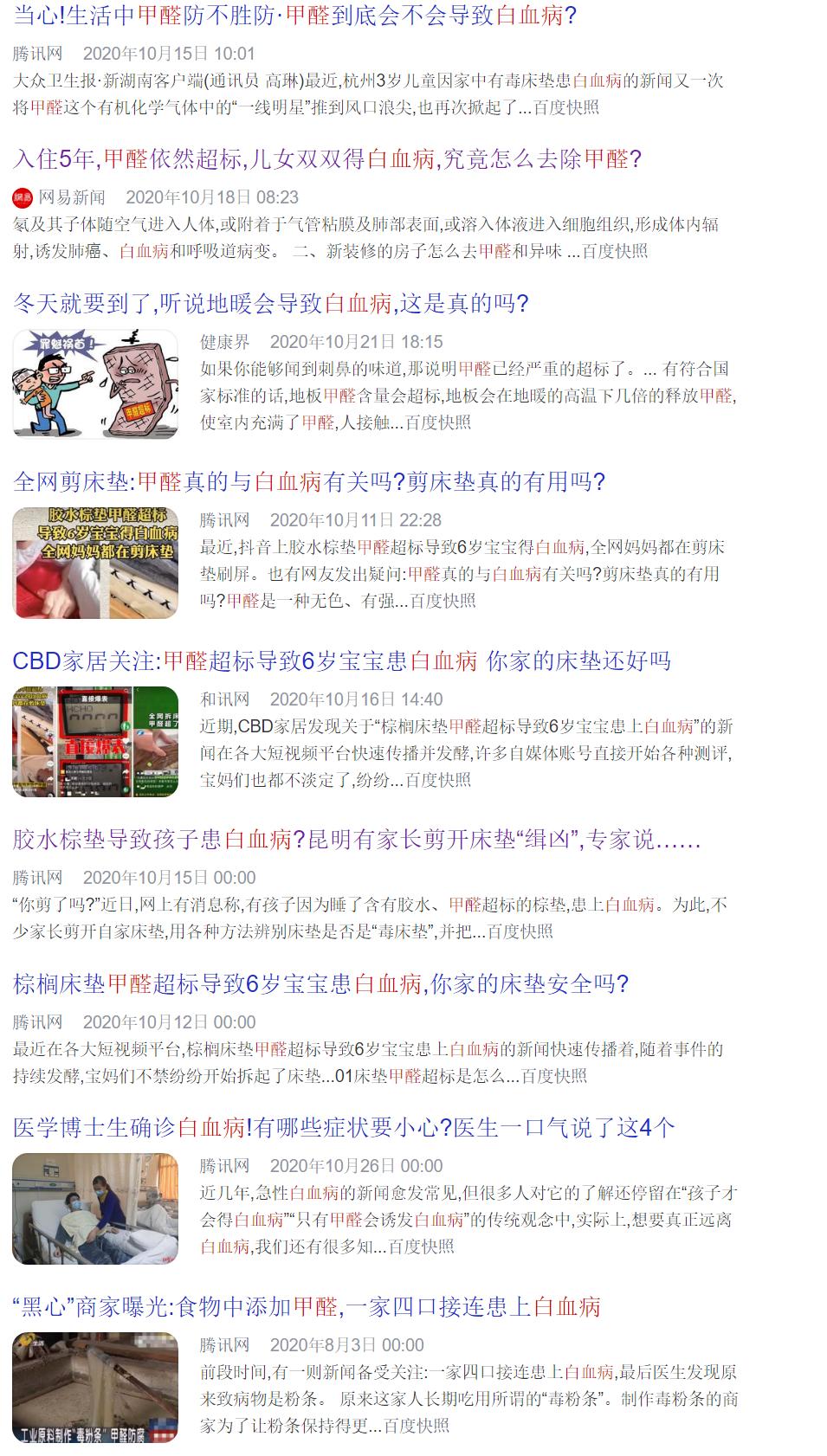The image size is (827, 1456).
Task: Open result '入住5年,甲醛依然超标'
Action: click(327, 159)
